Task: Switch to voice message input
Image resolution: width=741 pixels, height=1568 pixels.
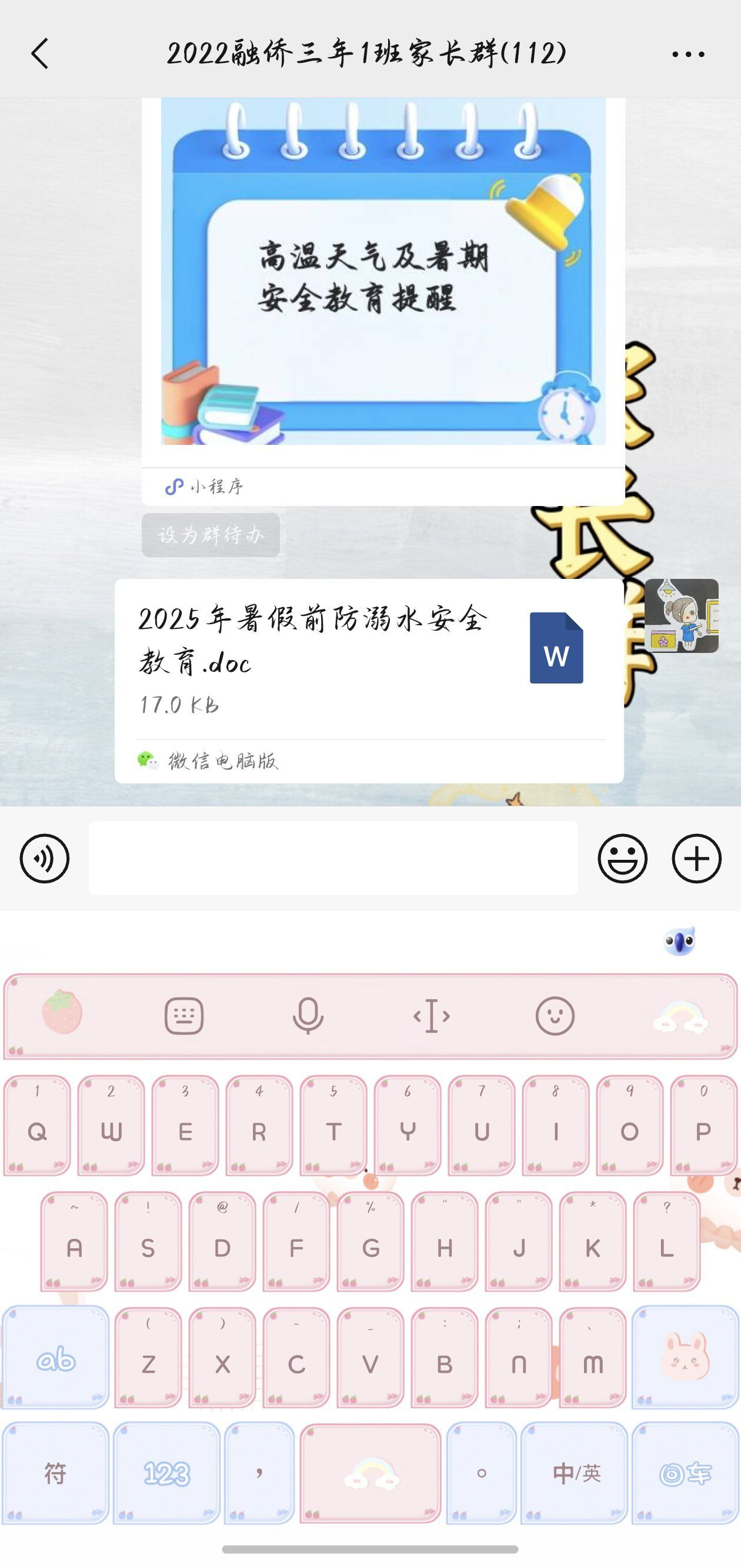Action: click(x=45, y=858)
